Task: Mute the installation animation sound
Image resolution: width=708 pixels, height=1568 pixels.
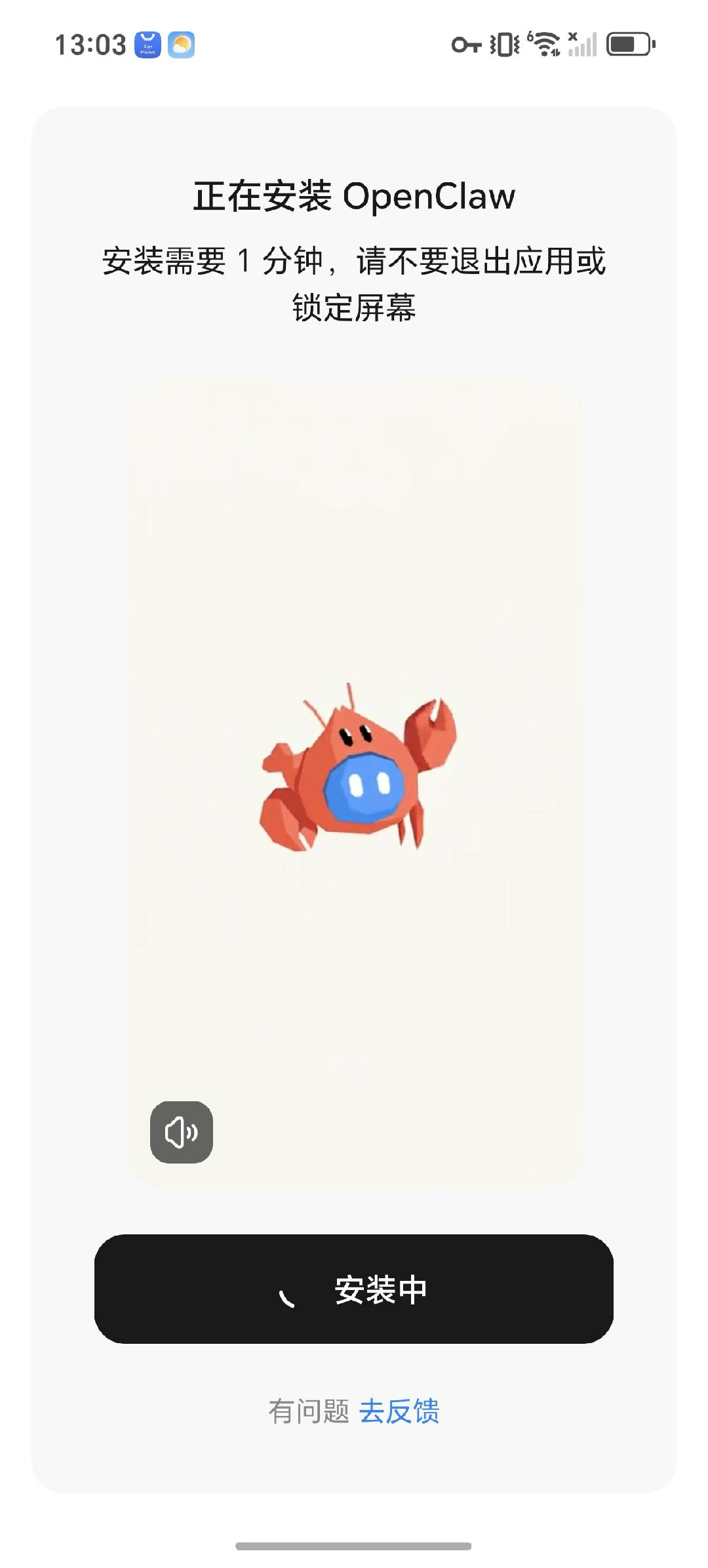Action: point(182,1132)
